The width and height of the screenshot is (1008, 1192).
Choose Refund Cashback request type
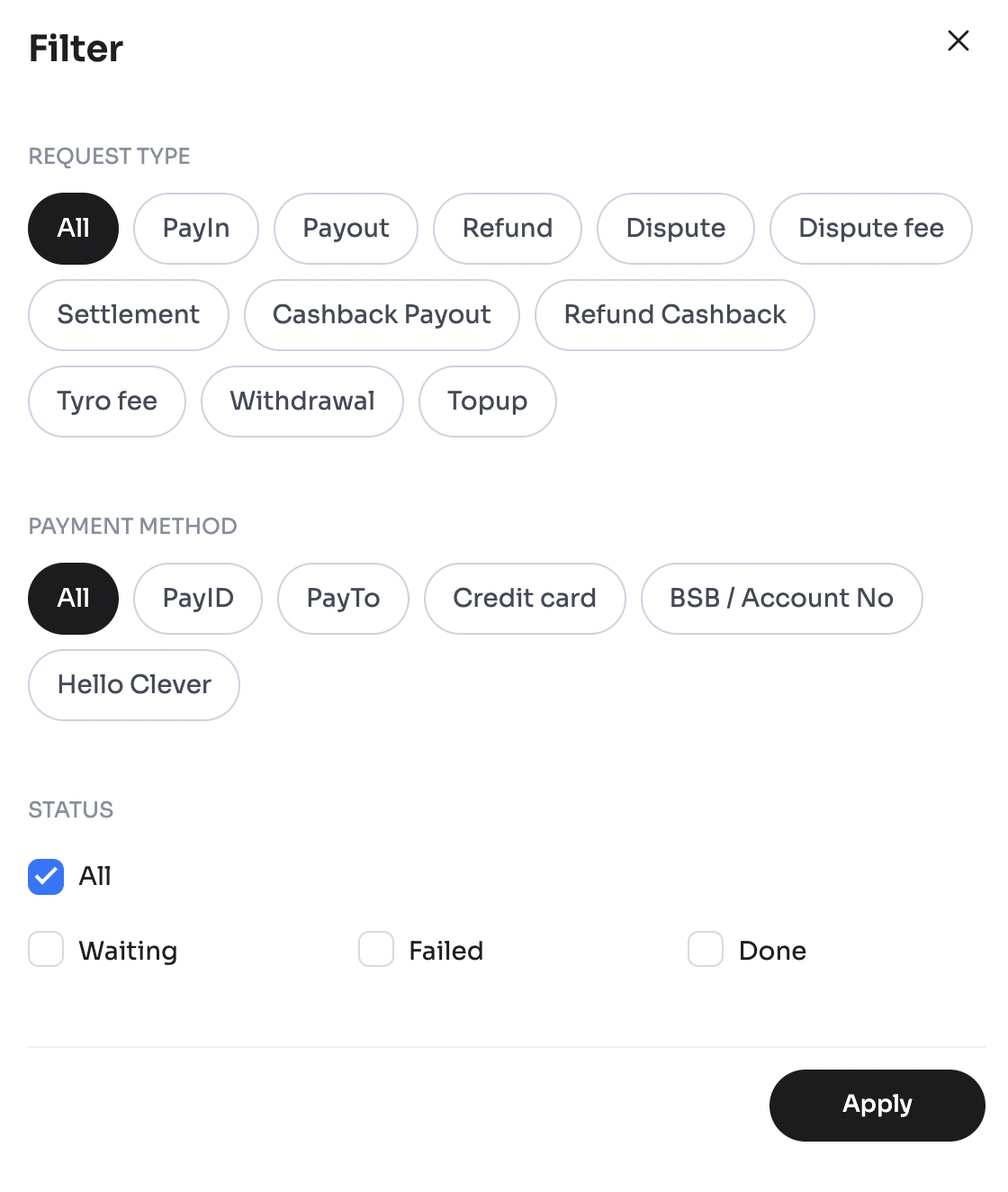(x=675, y=315)
